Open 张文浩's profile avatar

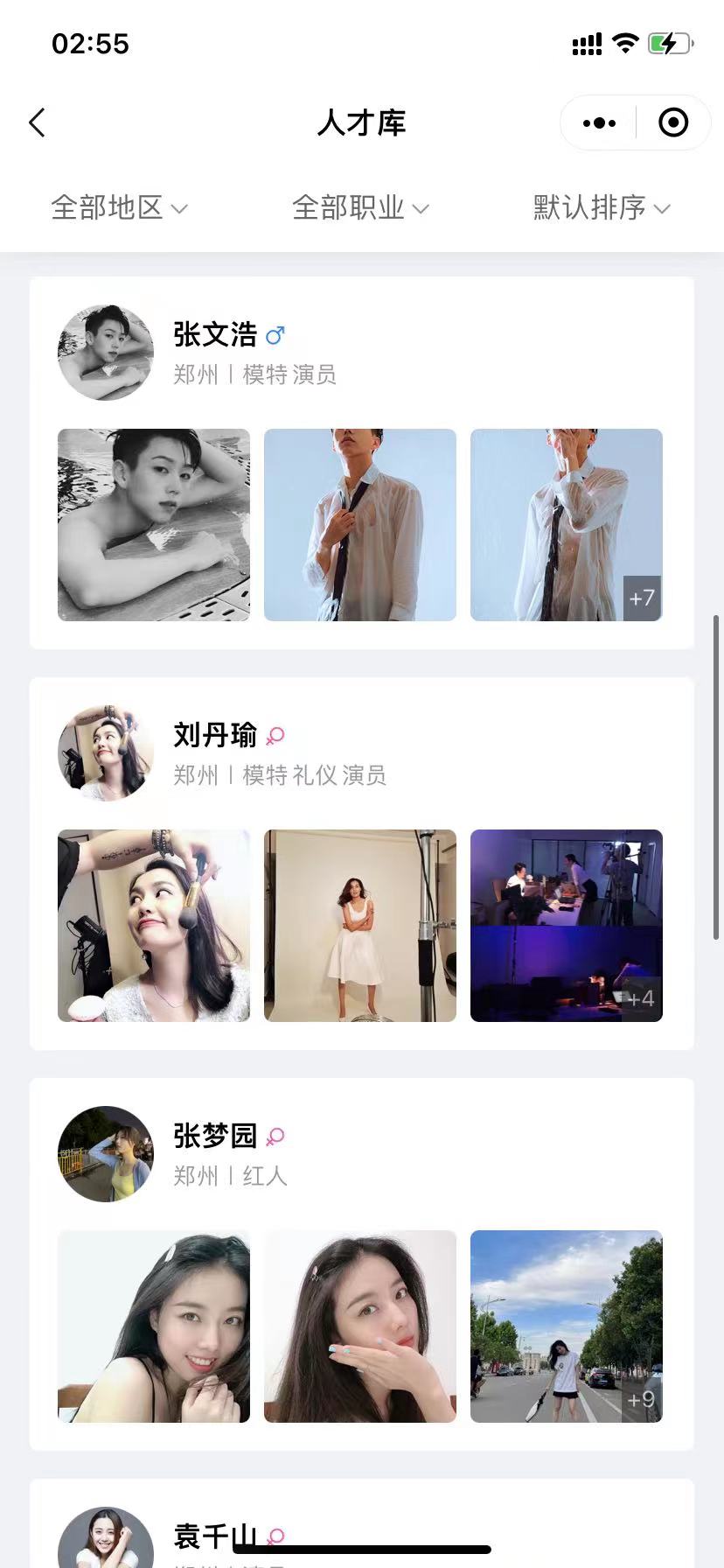pos(106,353)
